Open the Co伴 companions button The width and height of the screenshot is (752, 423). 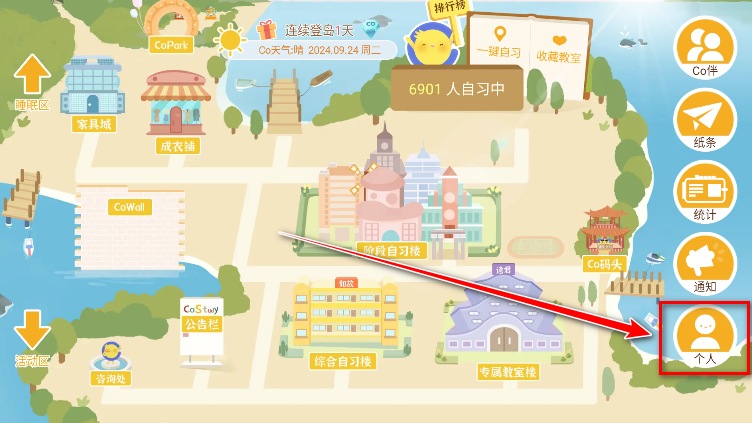(705, 46)
